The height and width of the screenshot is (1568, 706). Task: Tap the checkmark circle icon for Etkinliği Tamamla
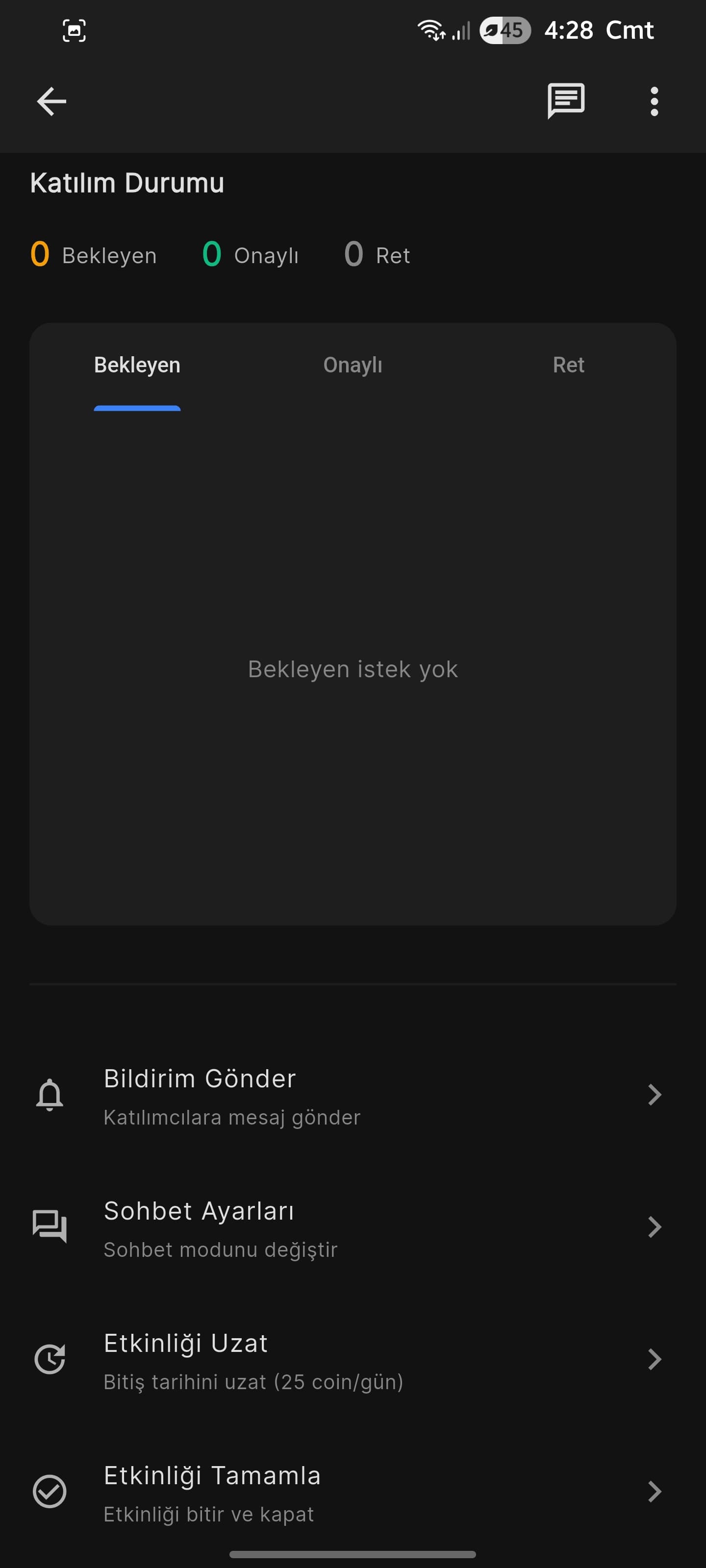pos(50,1491)
